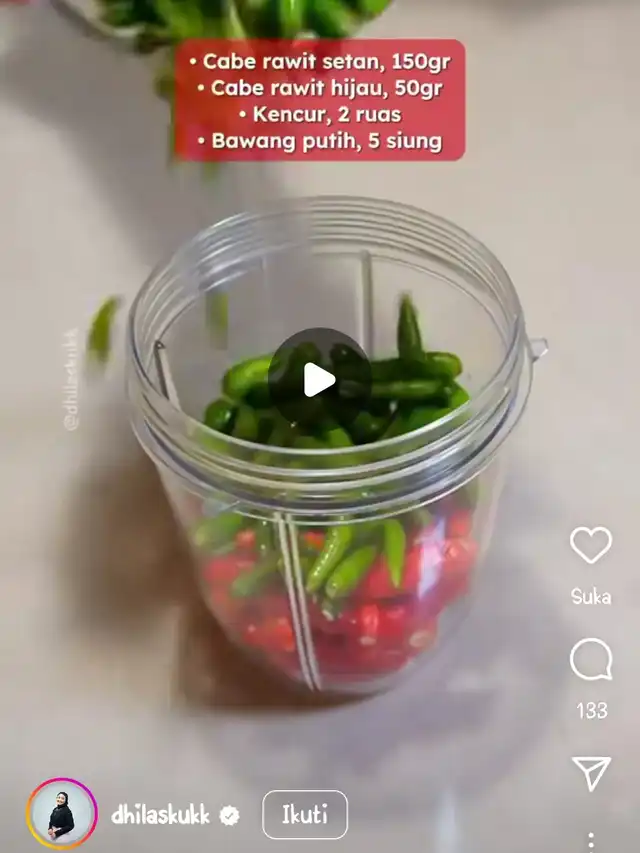Image resolution: width=640 pixels, height=853 pixels.
Task: Open dhilaskukk's profile picture
Action: coord(62,814)
